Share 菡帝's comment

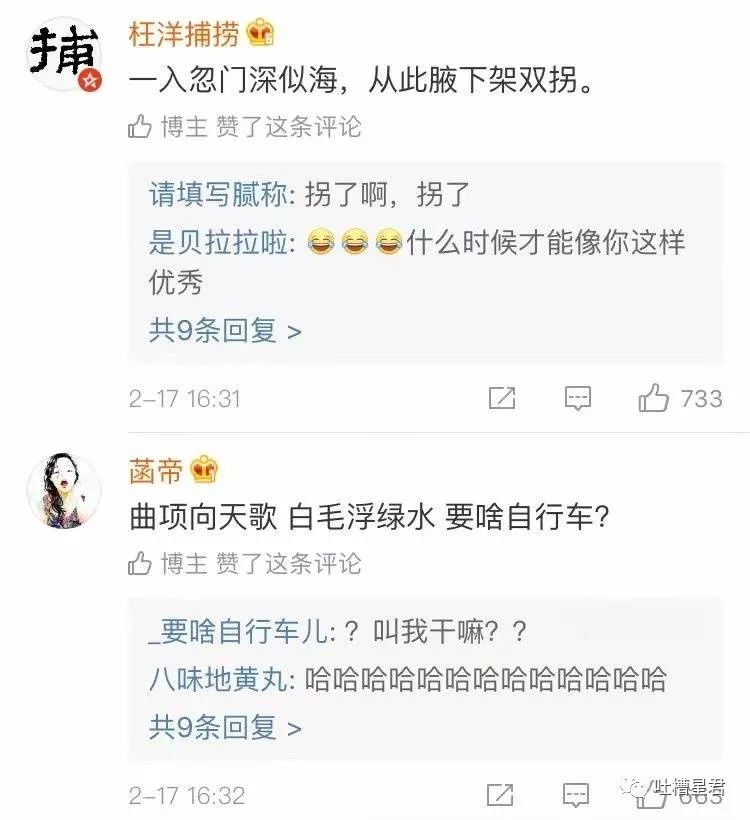click(502, 795)
